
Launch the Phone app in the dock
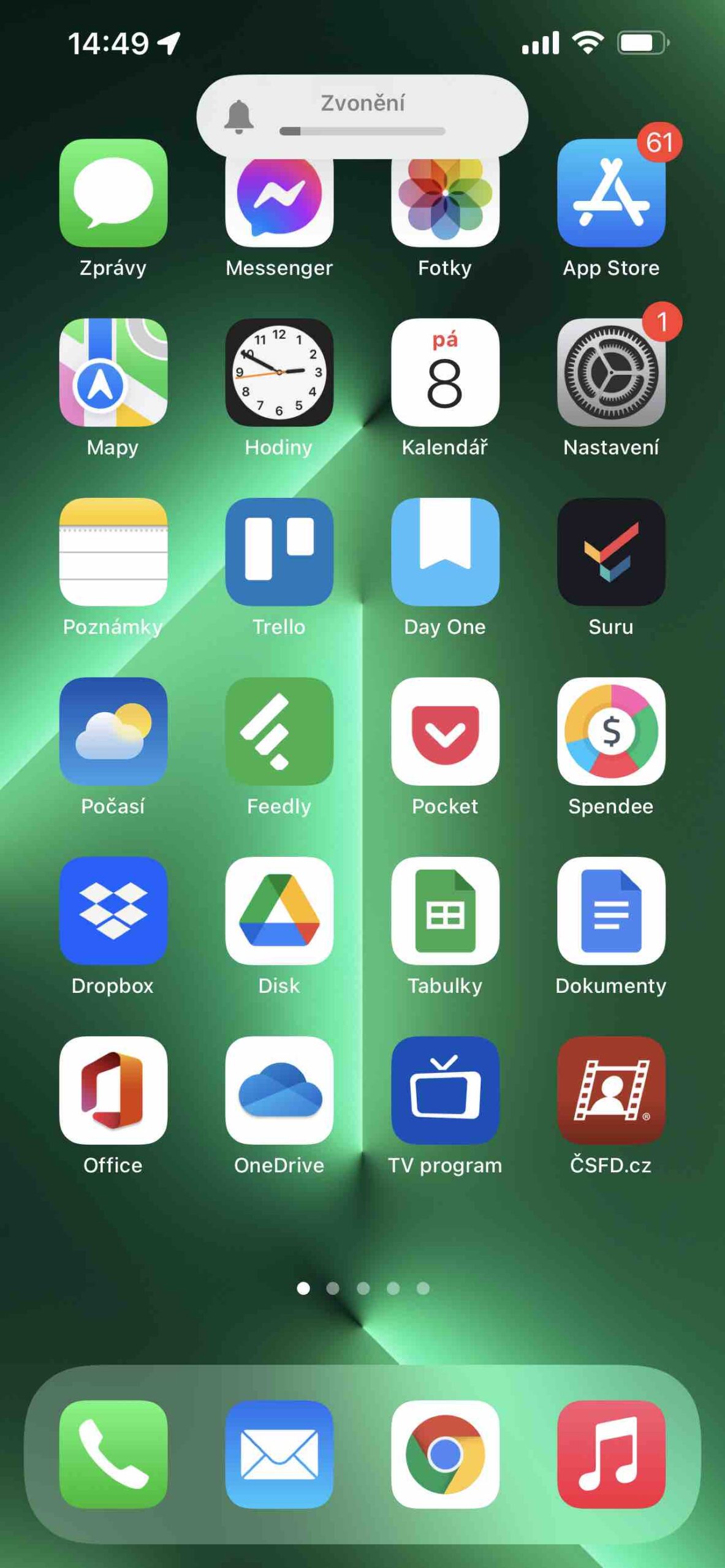pos(113,1454)
